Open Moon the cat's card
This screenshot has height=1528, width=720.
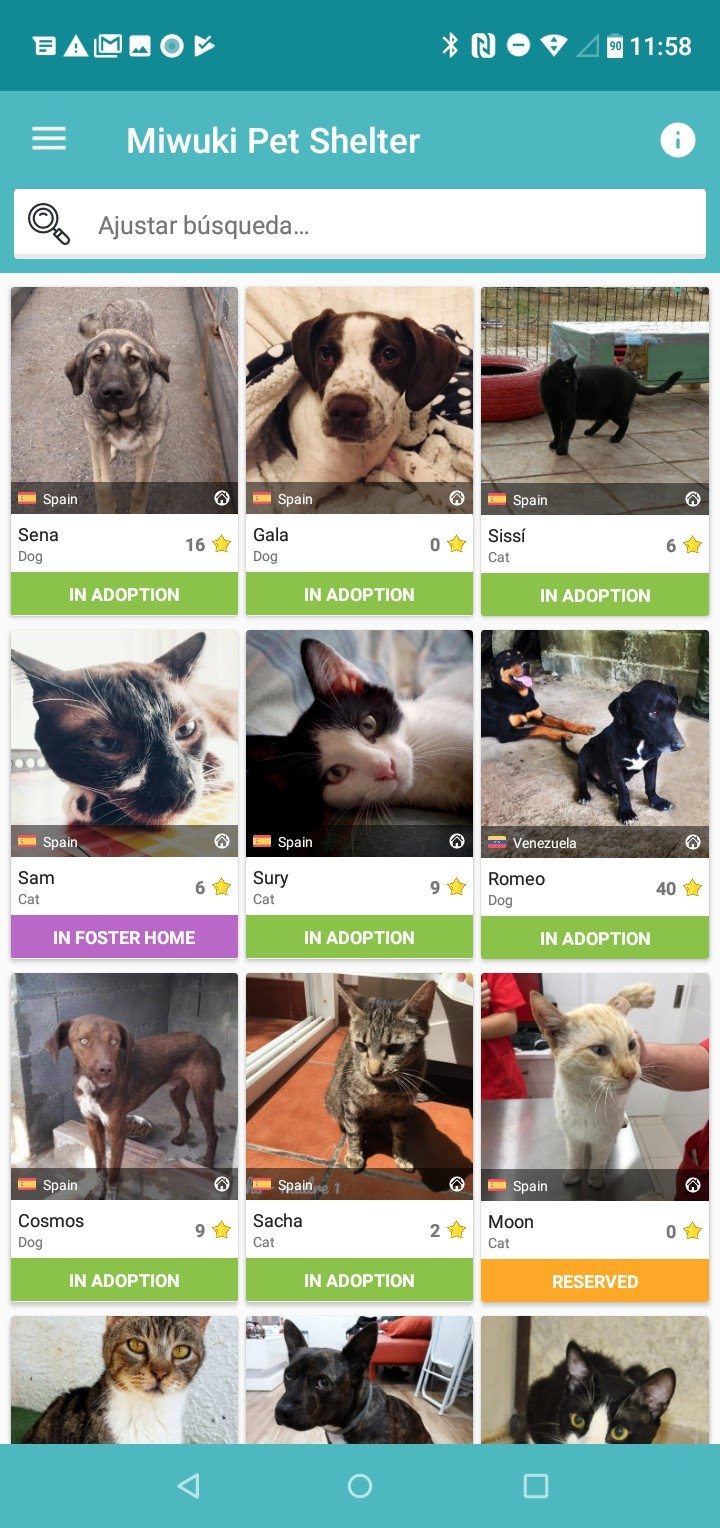click(595, 1137)
